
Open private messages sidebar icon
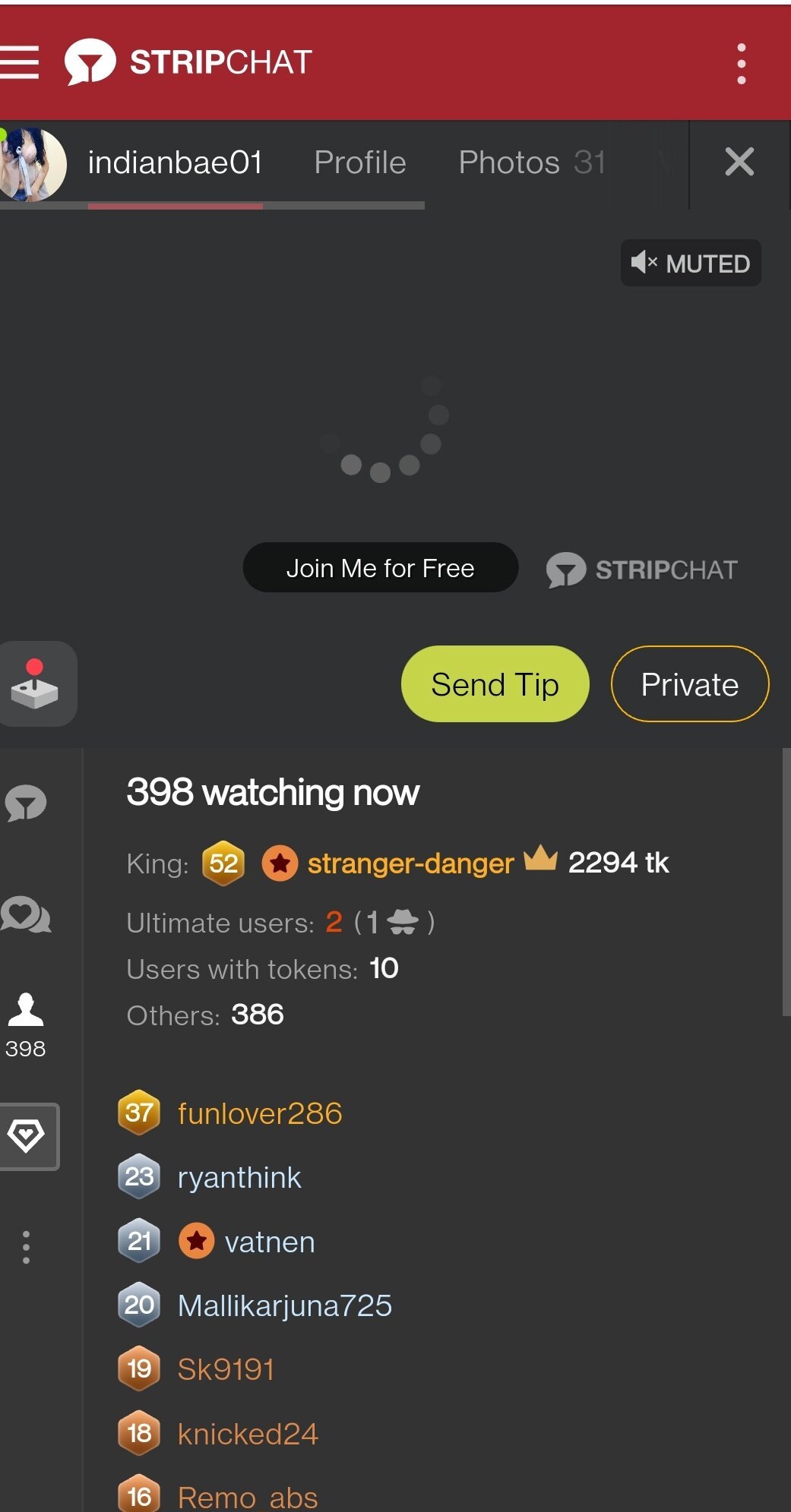pyautogui.click(x=26, y=915)
